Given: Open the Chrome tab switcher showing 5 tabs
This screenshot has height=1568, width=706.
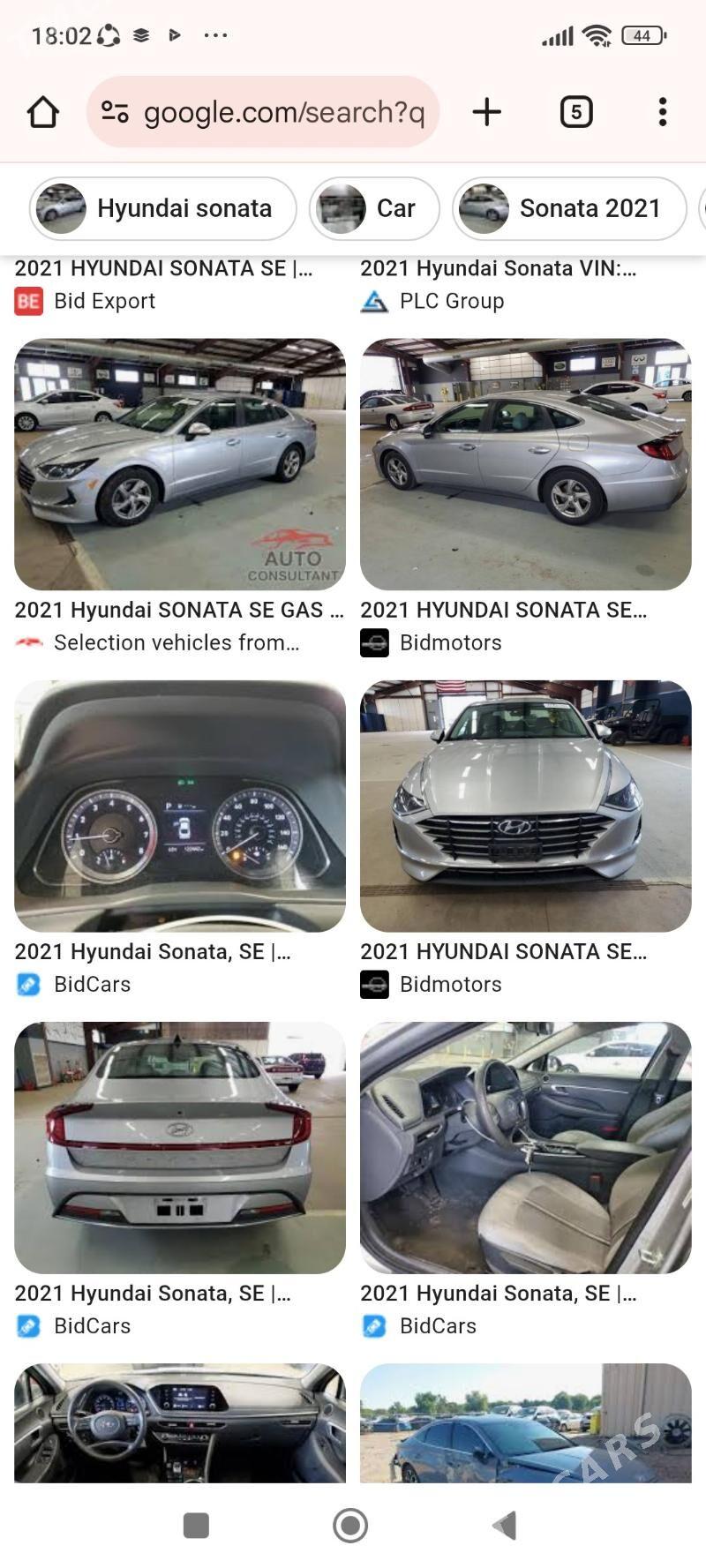Looking at the screenshot, I should click(575, 112).
